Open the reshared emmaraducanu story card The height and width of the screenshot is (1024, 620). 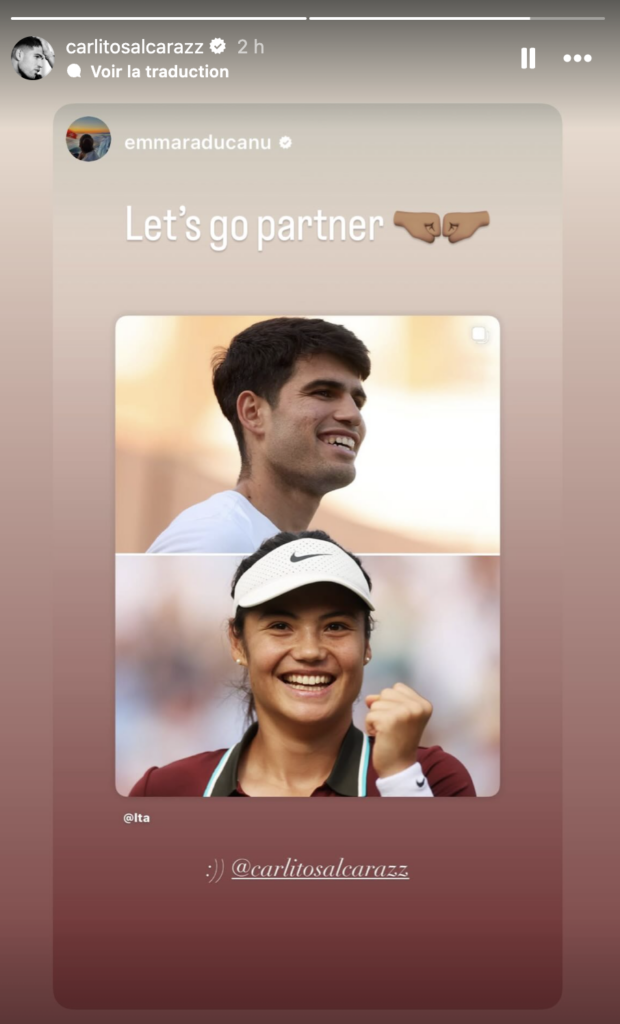click(x=308, y=556)
